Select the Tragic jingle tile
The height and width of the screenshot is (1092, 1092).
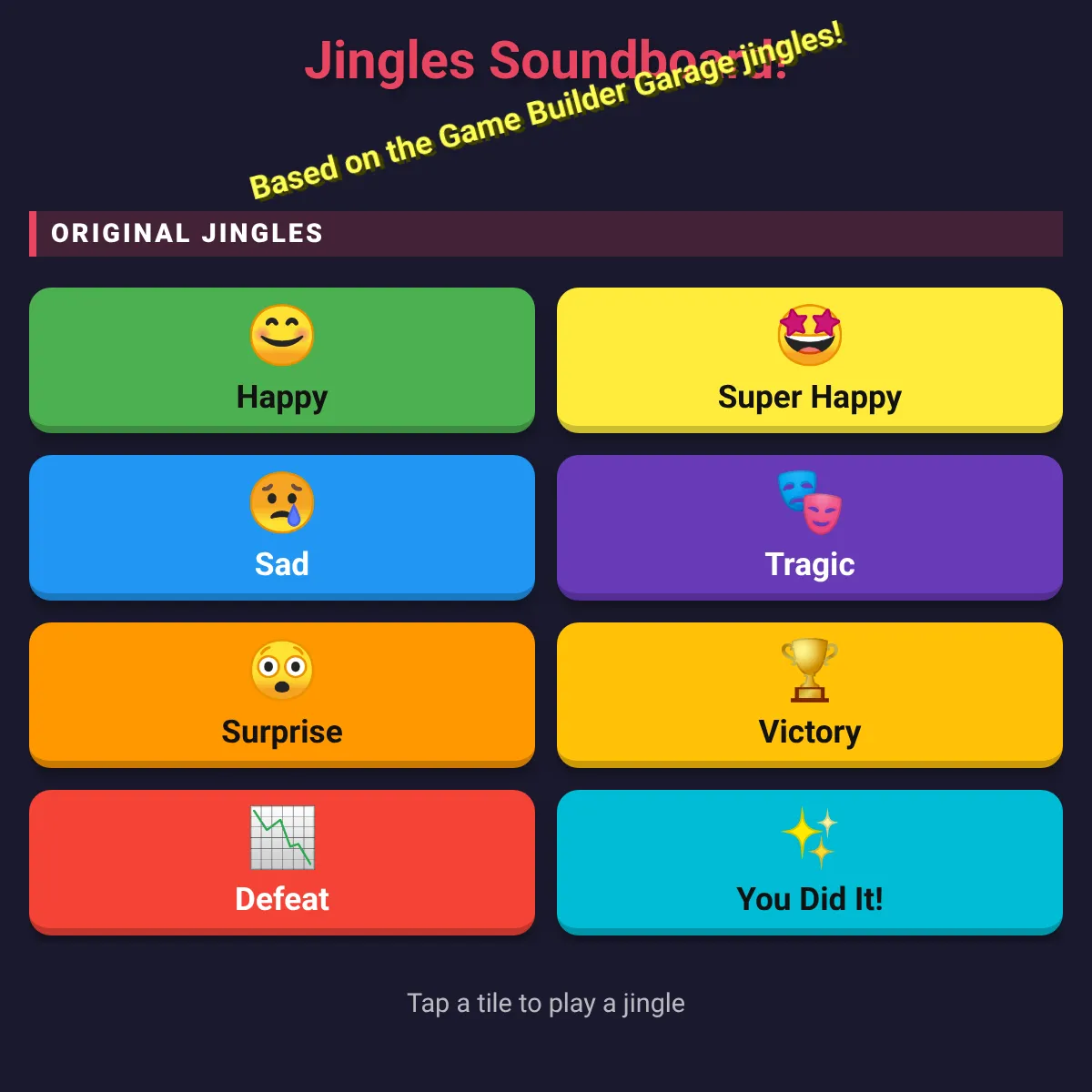pos(810,527)
